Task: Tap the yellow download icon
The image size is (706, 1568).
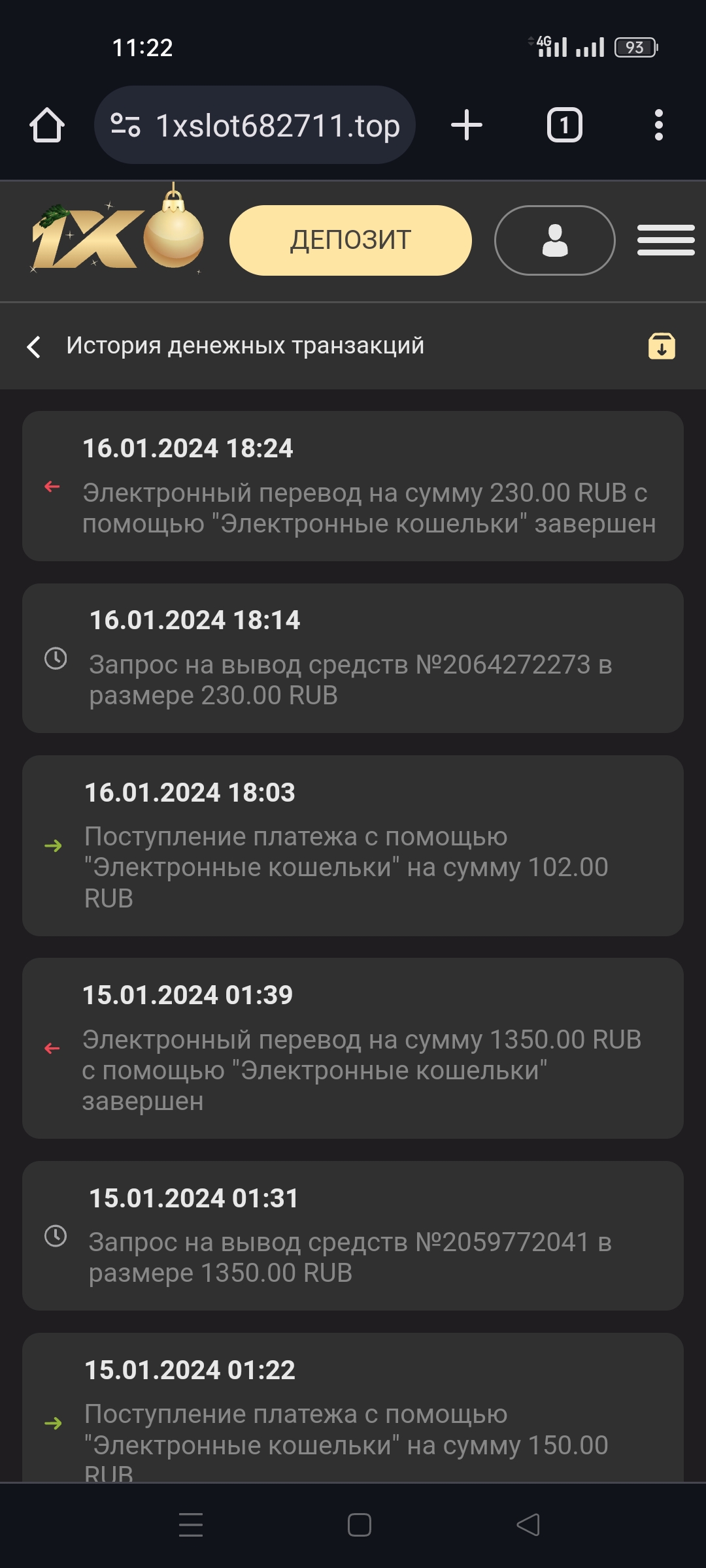Action: click(x=662, y=346)
